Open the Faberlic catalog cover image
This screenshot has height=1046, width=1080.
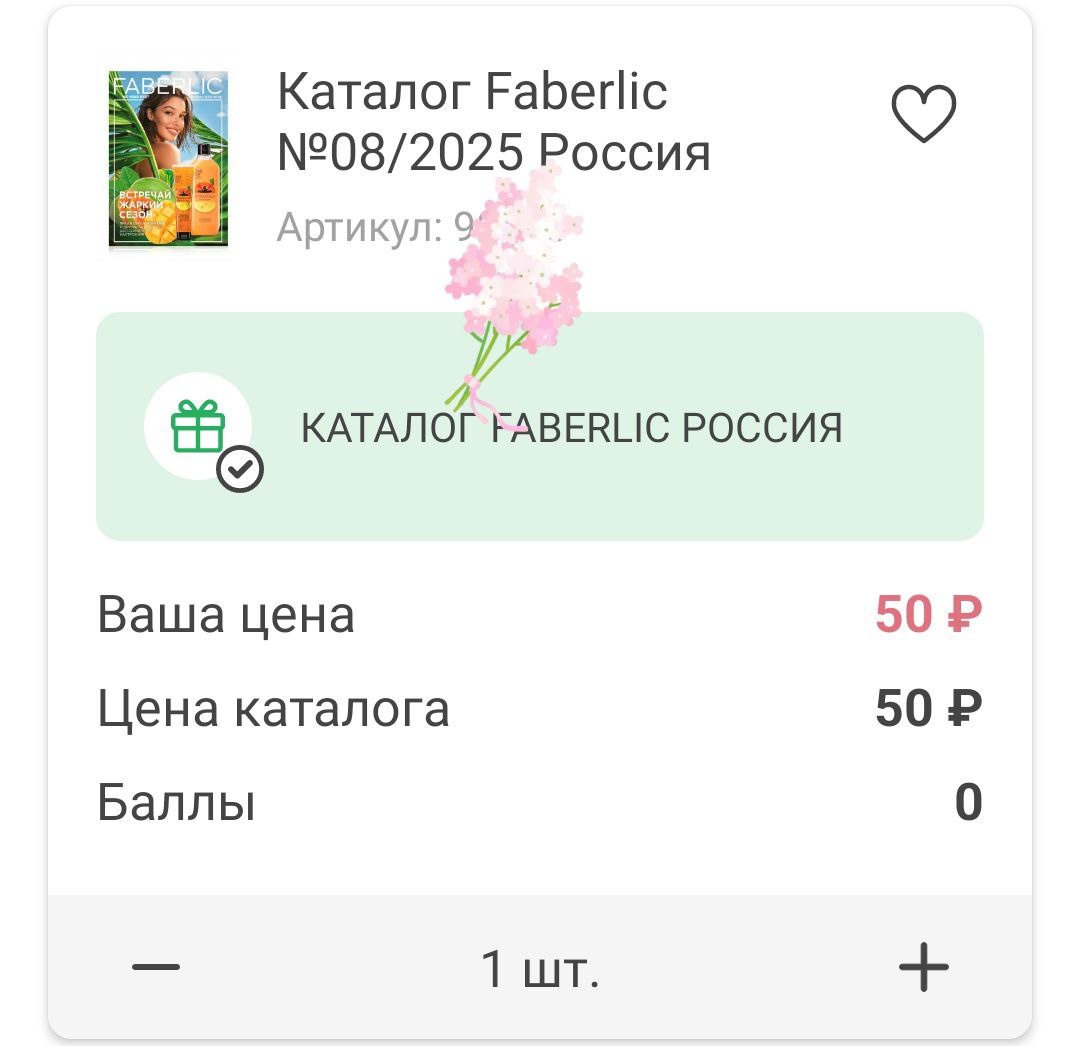(168, 159)
